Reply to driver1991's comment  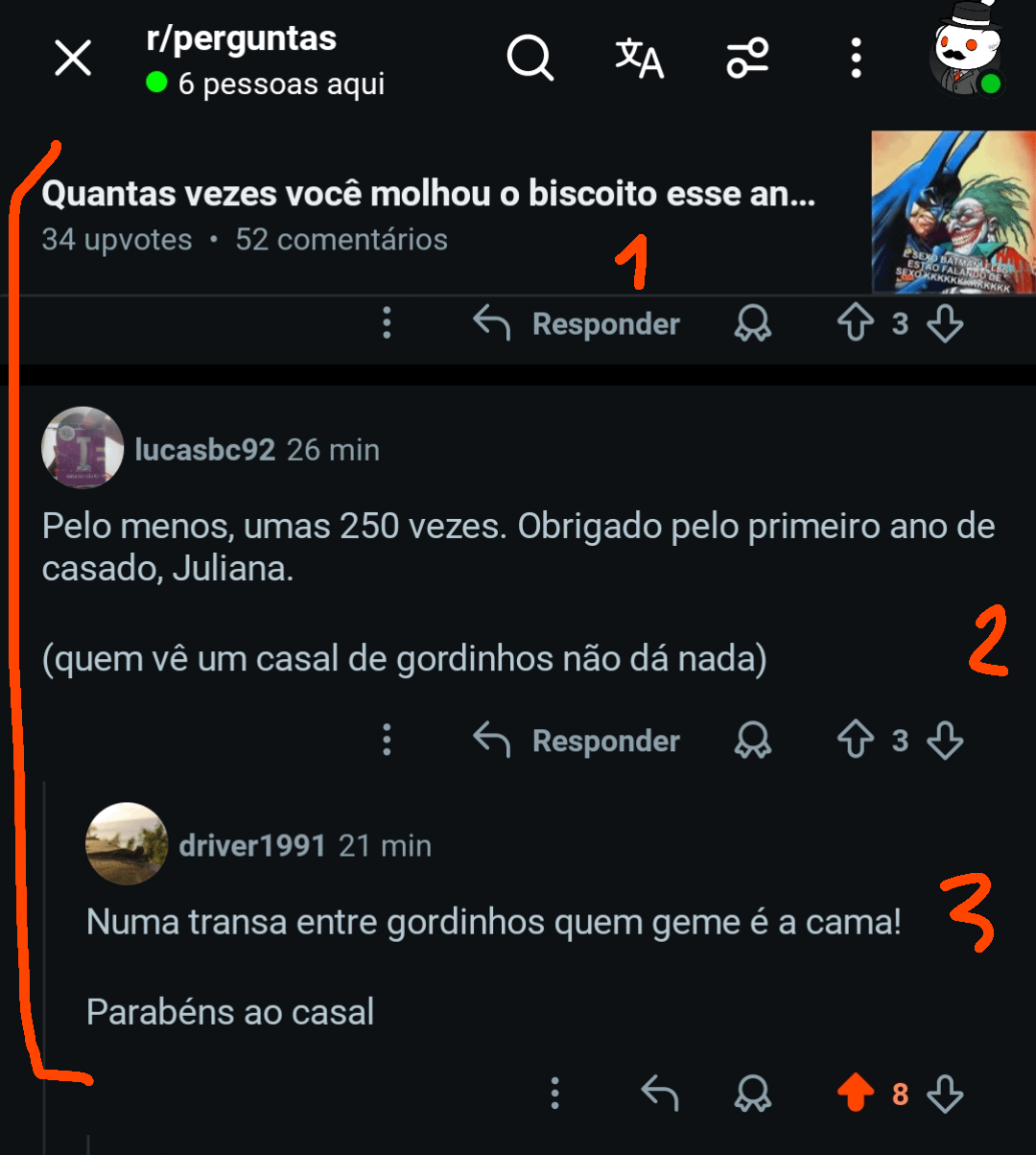(x=660, y=1093)
